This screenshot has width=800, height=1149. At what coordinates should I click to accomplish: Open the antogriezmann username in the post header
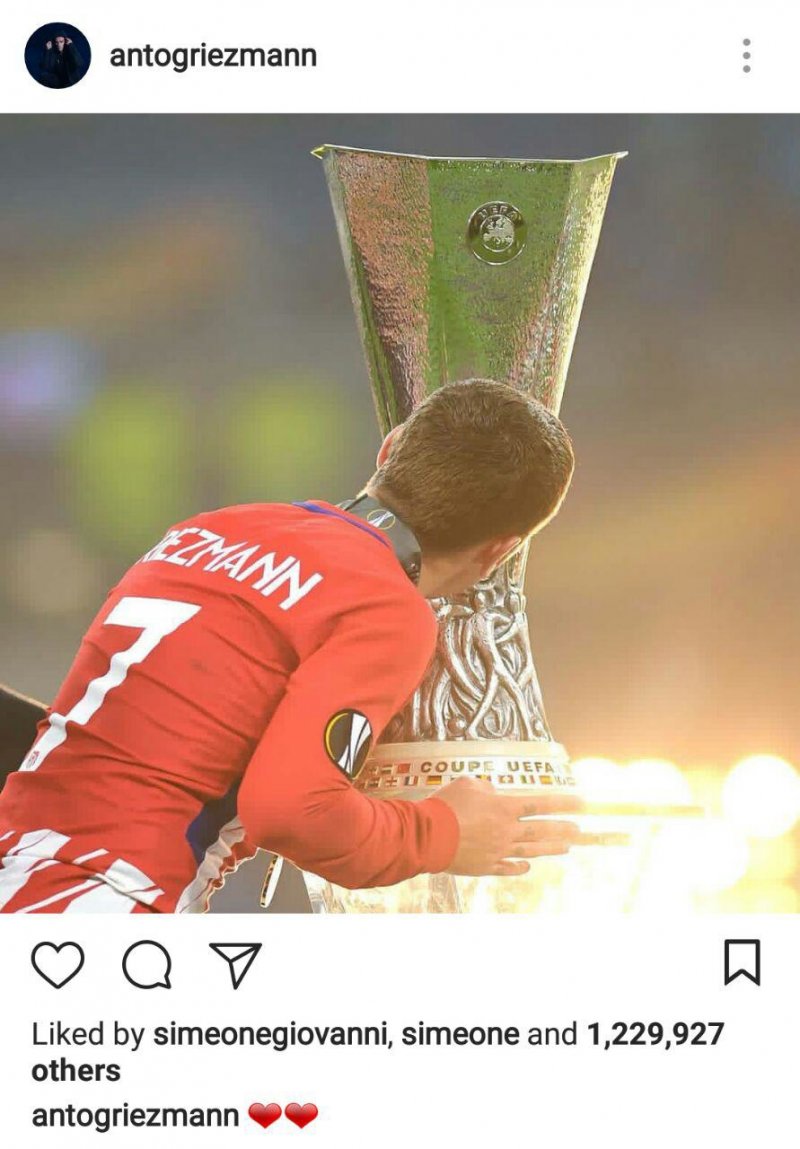(x=213, y=56)
